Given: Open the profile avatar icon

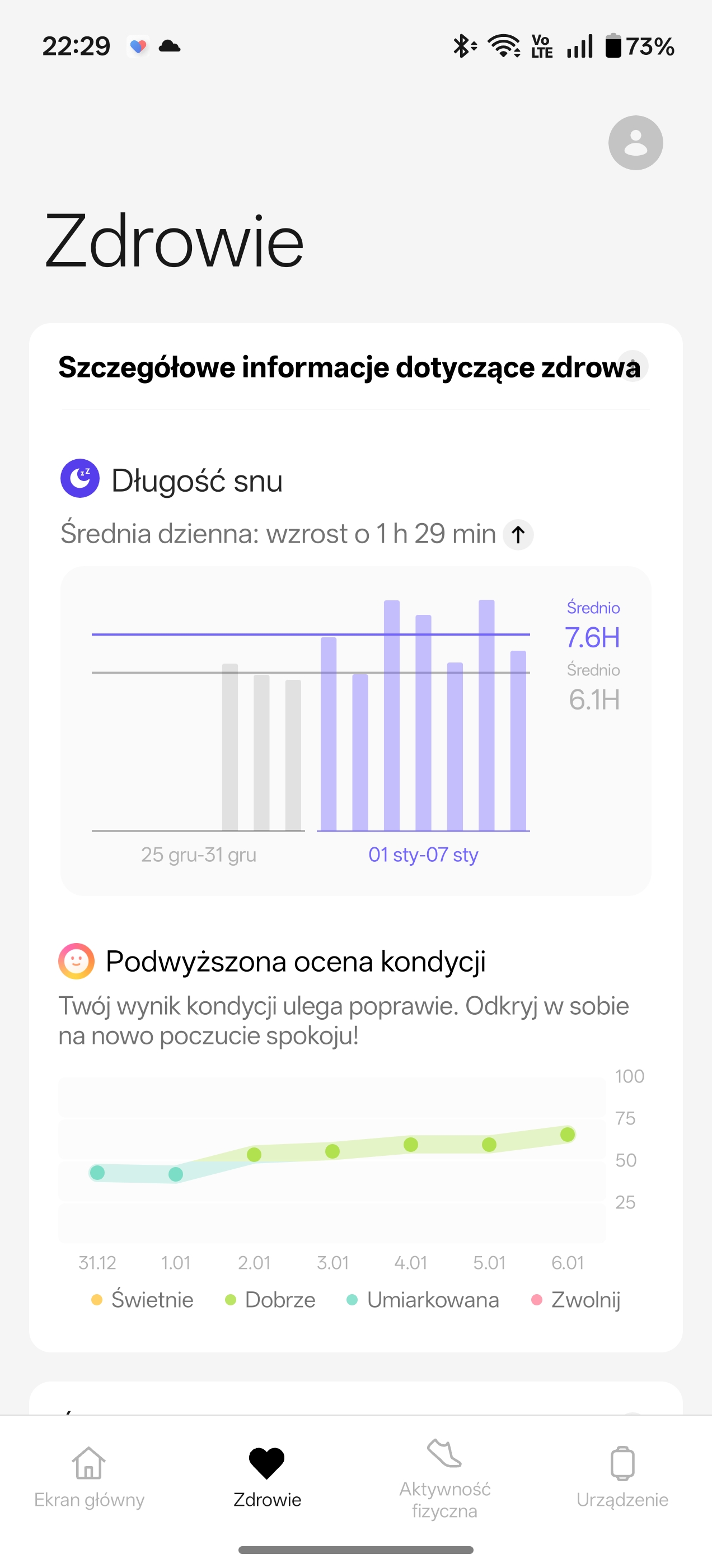Looking at the screenshot, I should coord(635,143).
